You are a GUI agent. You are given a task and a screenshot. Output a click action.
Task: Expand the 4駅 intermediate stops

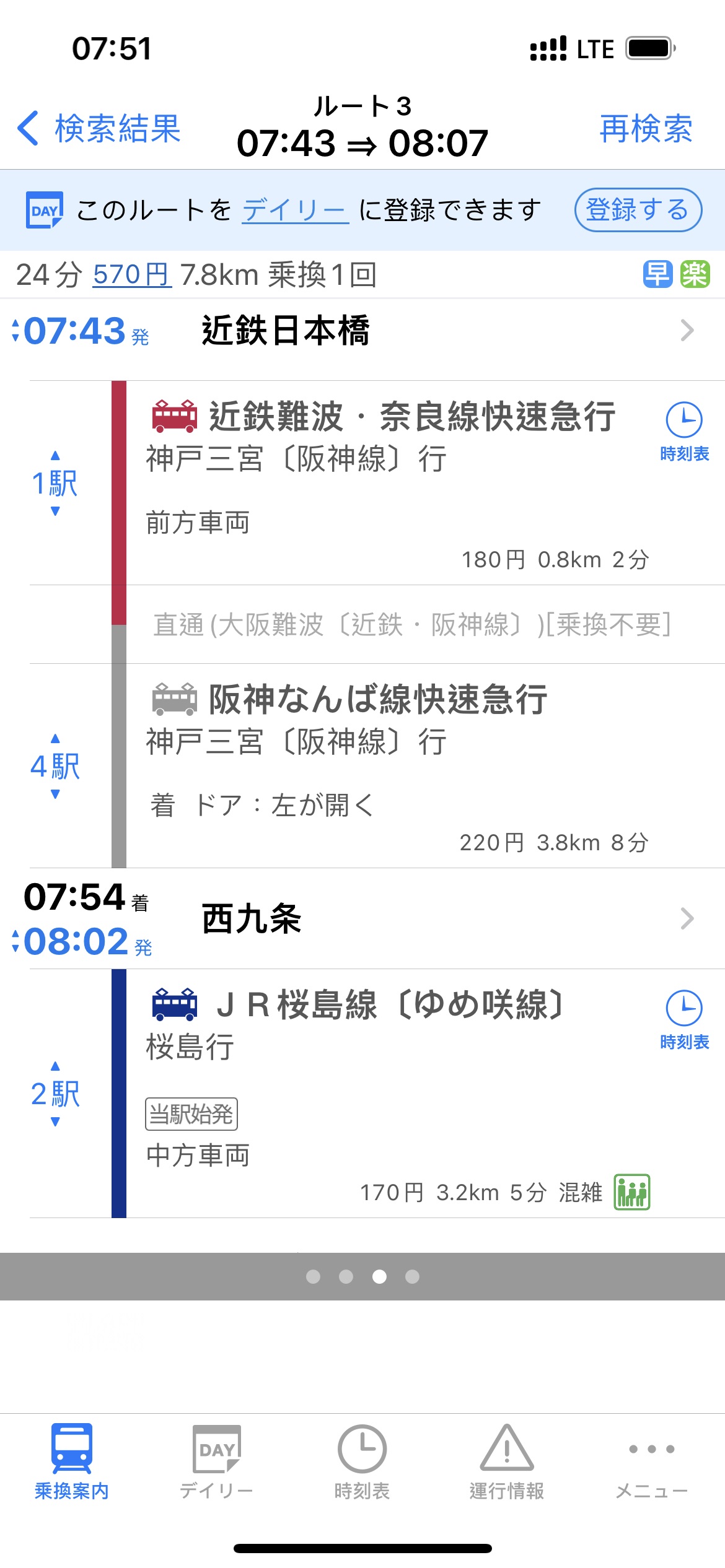tap(55, 766)
